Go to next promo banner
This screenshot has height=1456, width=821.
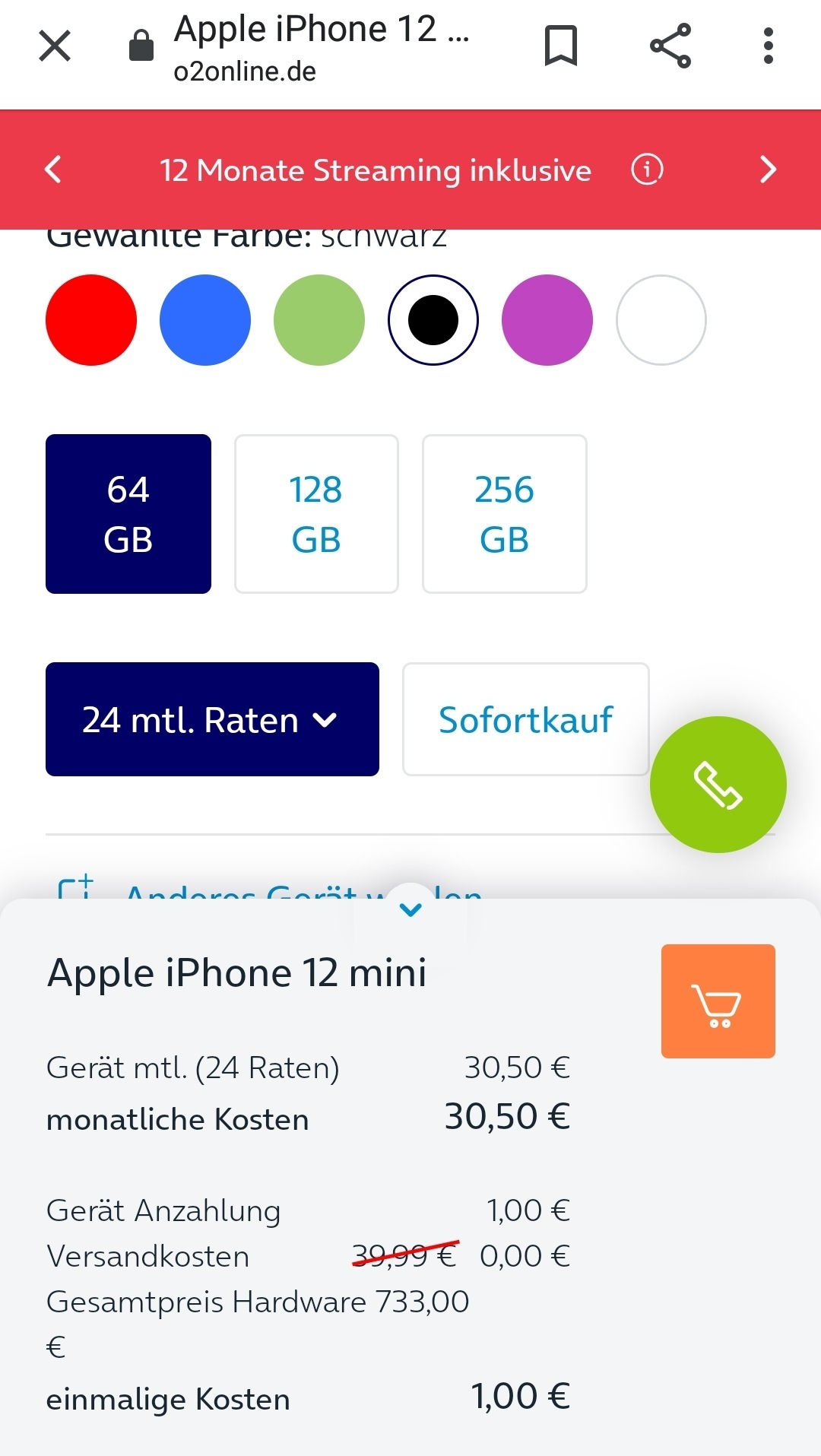point(769,170)
